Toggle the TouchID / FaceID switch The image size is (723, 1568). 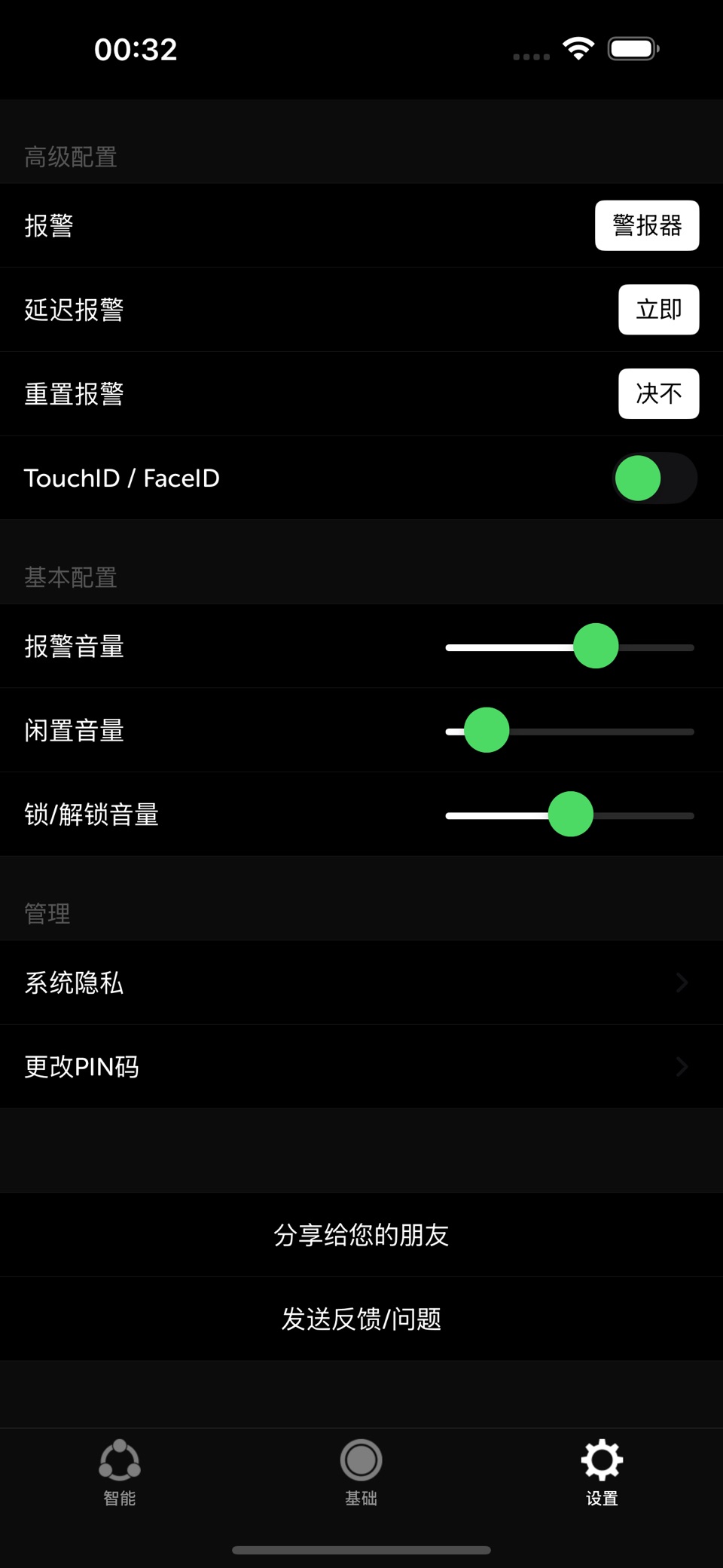tap(654, 478)
